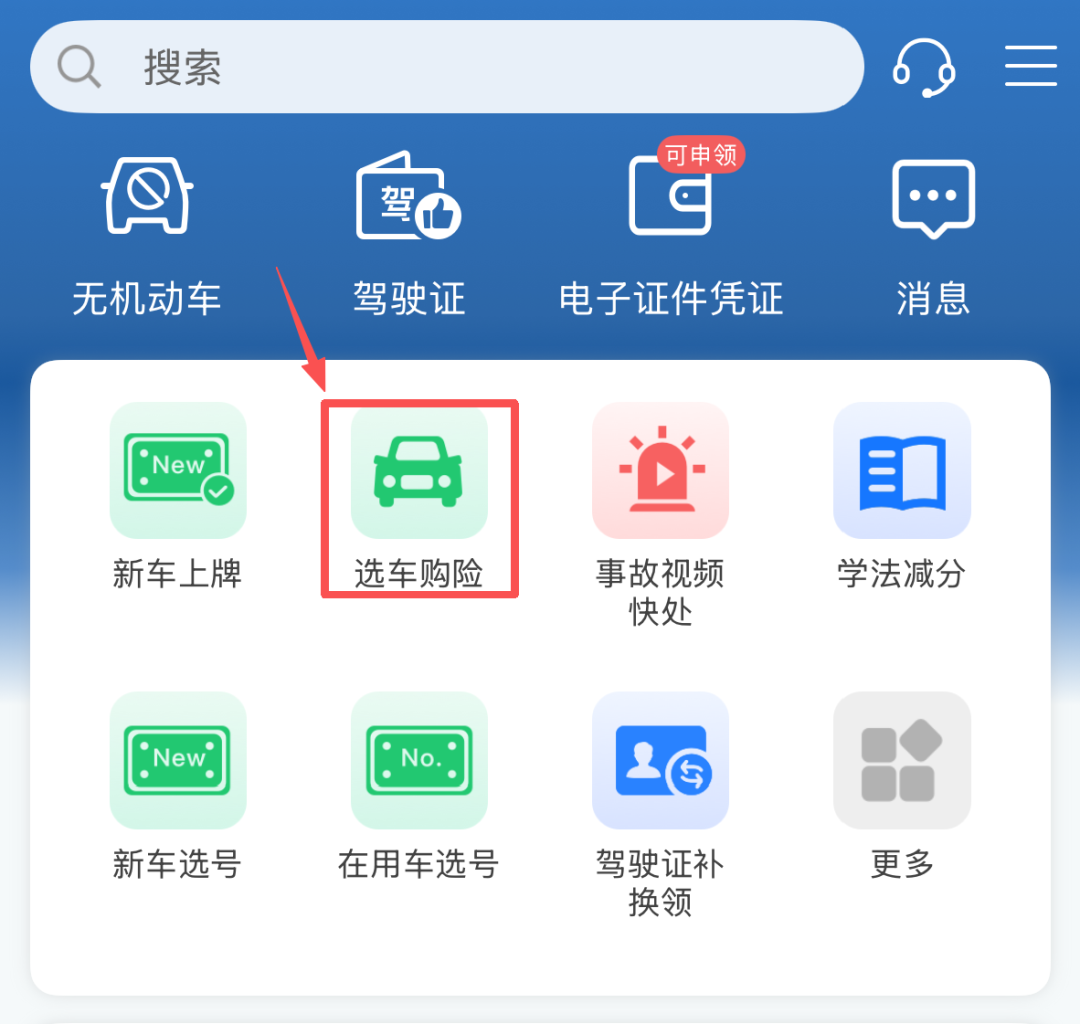Image resolution: width=1080 pixels, height=1024 pixels.
Task: Select 新车上牌 service
Action: [178, 496]
